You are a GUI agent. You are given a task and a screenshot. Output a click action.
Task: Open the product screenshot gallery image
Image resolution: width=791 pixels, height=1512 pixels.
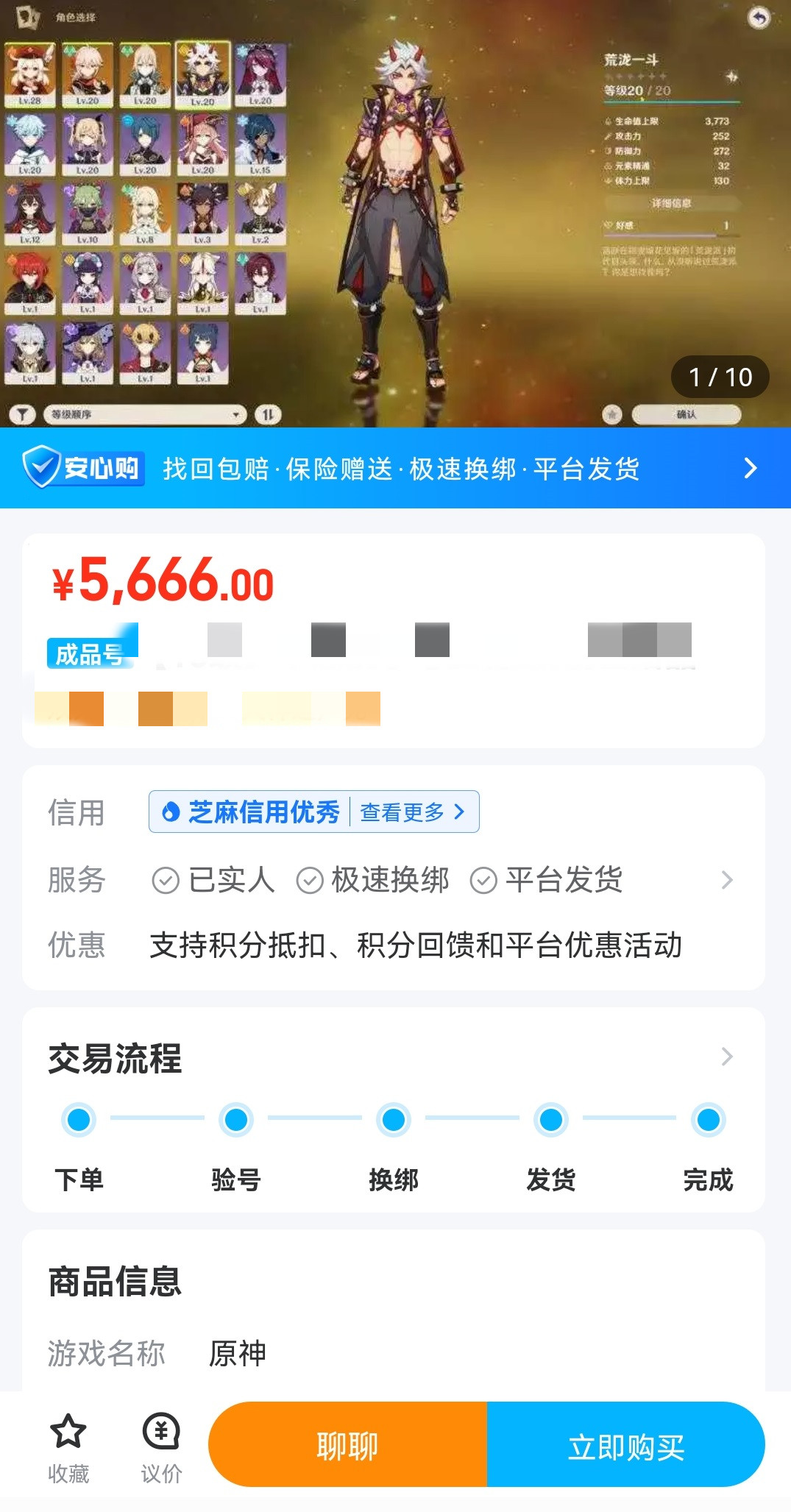tap(395, 213)
